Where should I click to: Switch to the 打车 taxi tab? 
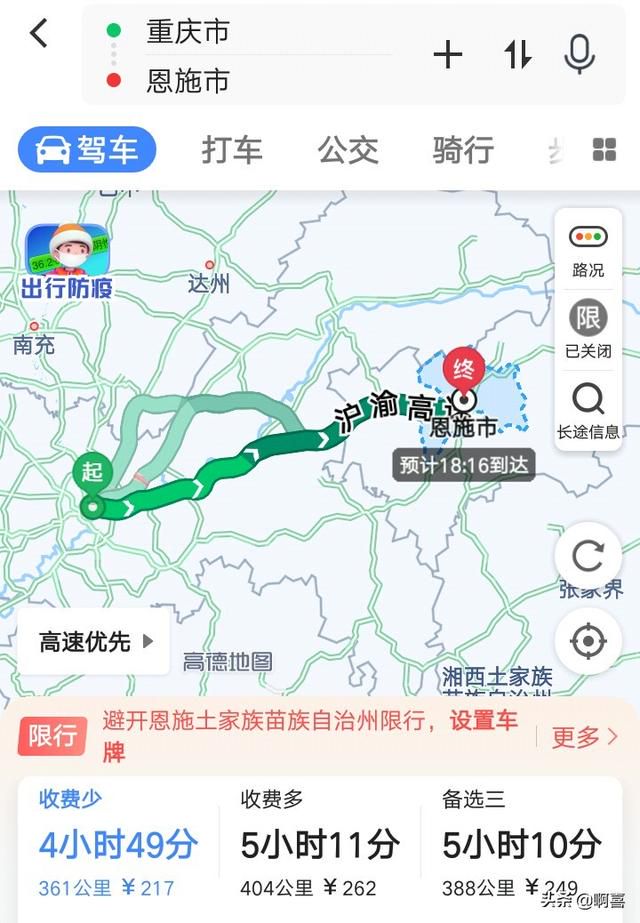(x=232, y=150)
